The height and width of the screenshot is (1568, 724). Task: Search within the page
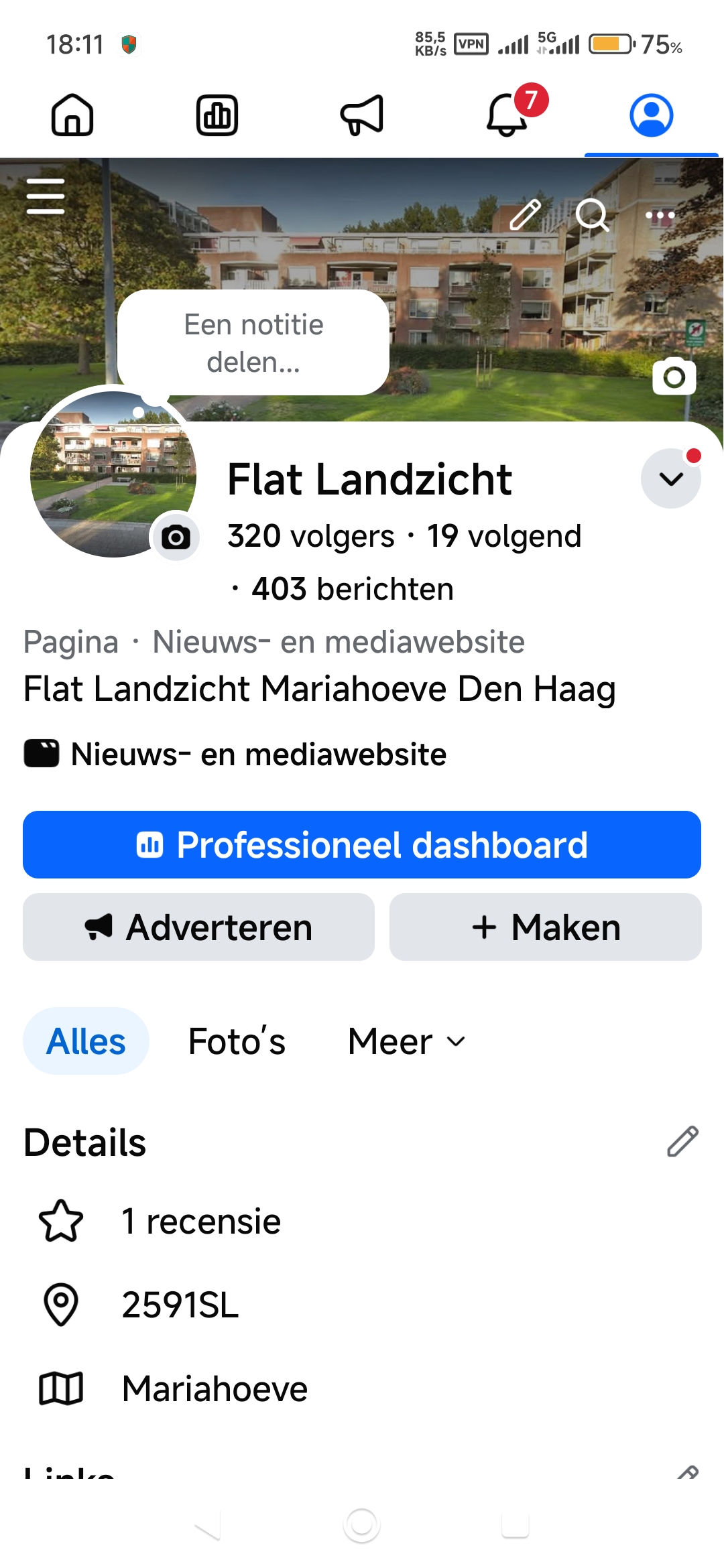[x=592, y=215]
